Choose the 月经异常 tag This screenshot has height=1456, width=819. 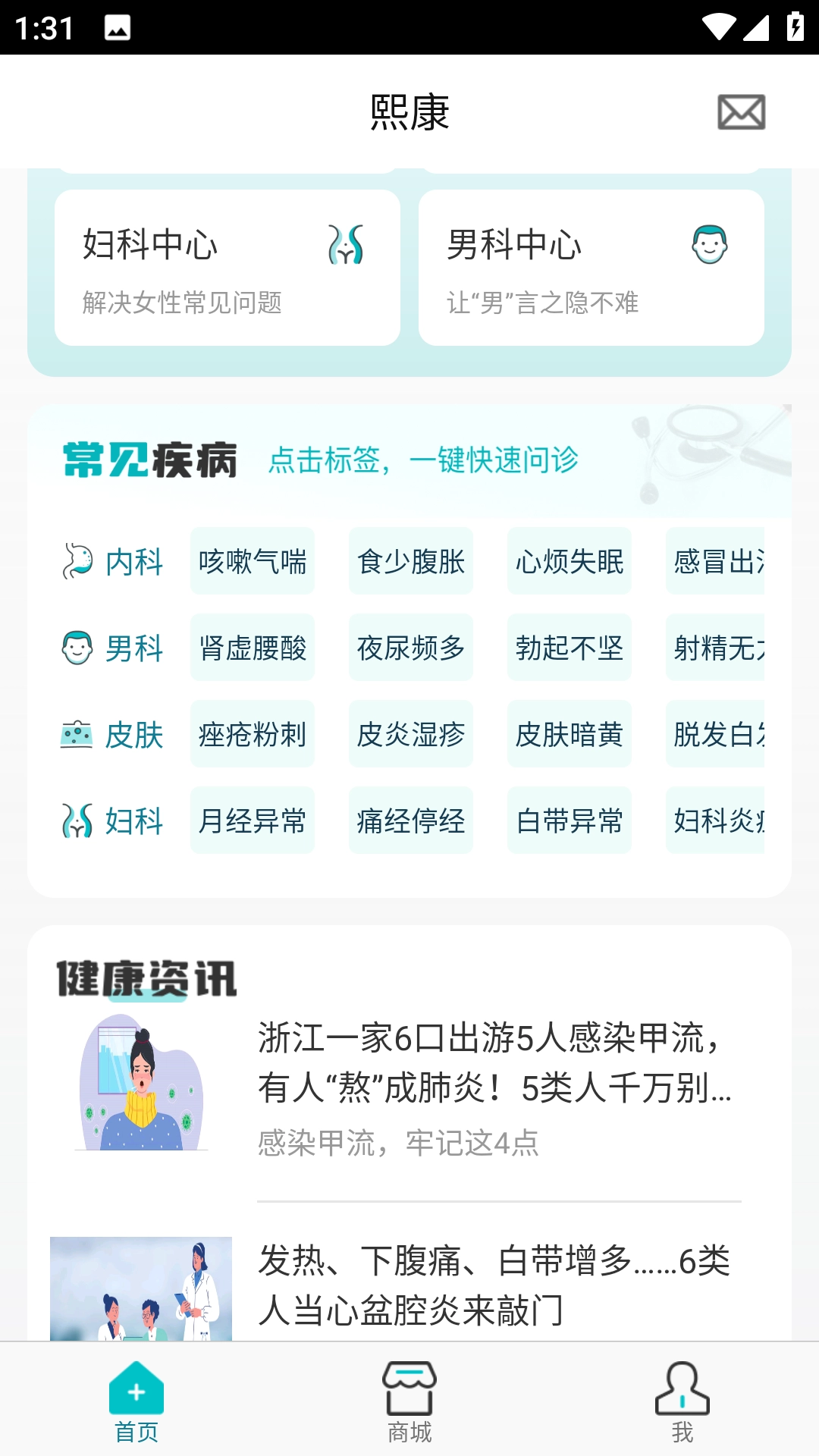[x=253, y=821]
